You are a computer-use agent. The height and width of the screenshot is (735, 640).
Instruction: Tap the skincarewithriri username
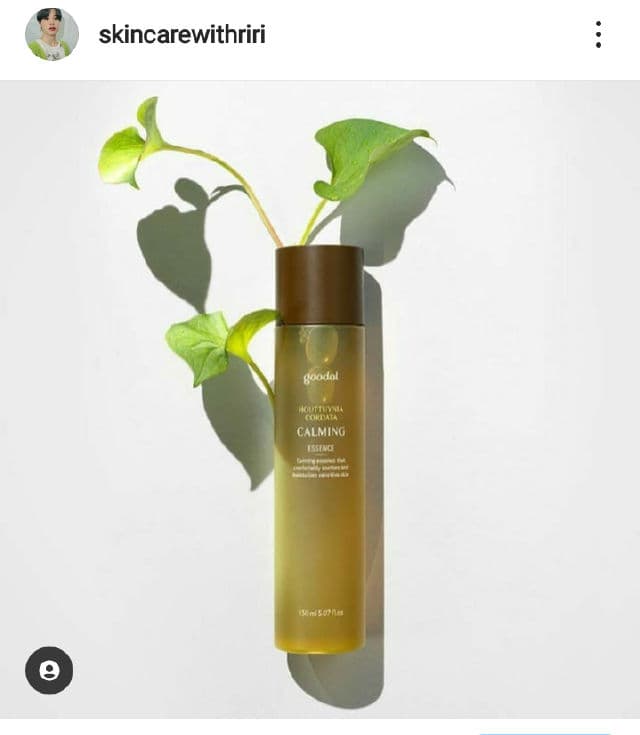pos(182,35)
